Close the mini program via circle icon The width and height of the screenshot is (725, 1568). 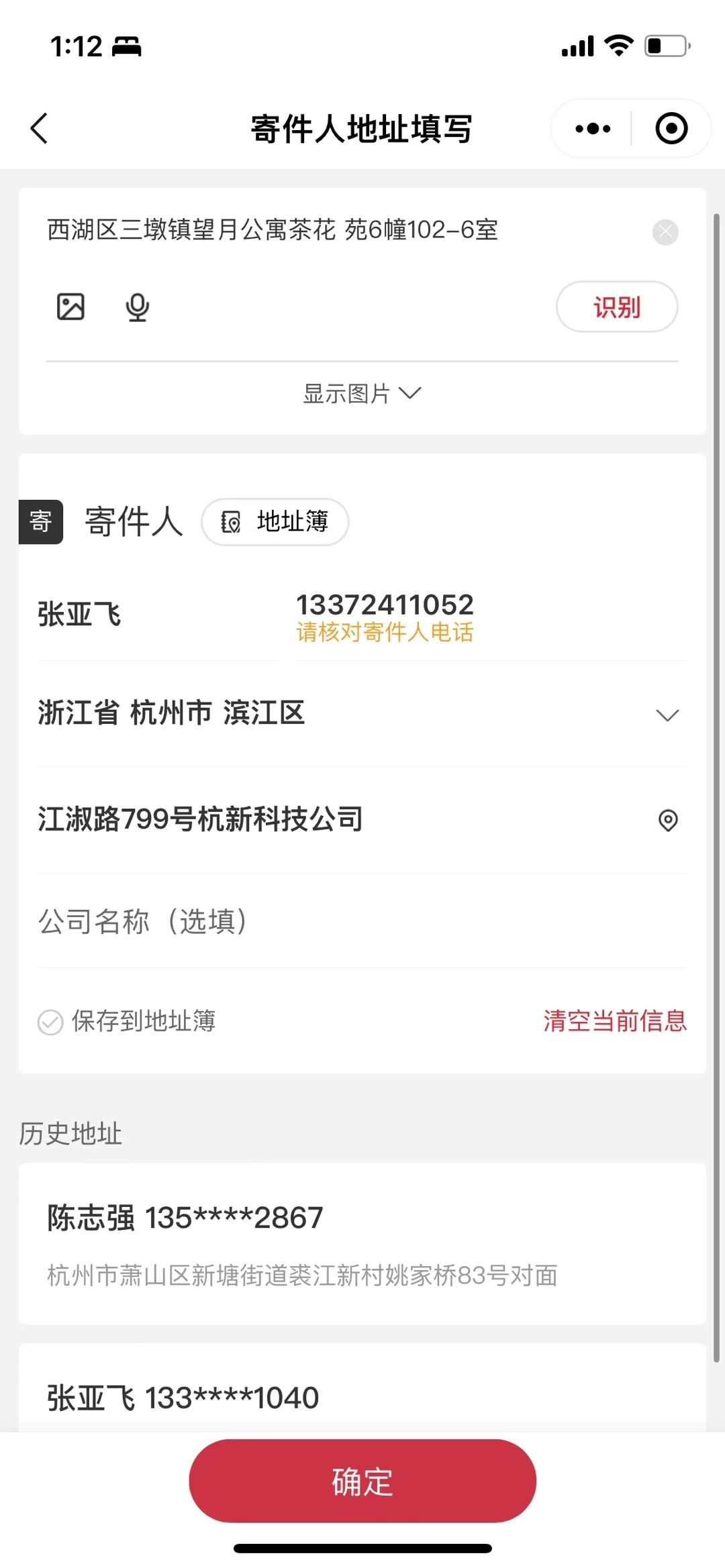click(671, 128)
